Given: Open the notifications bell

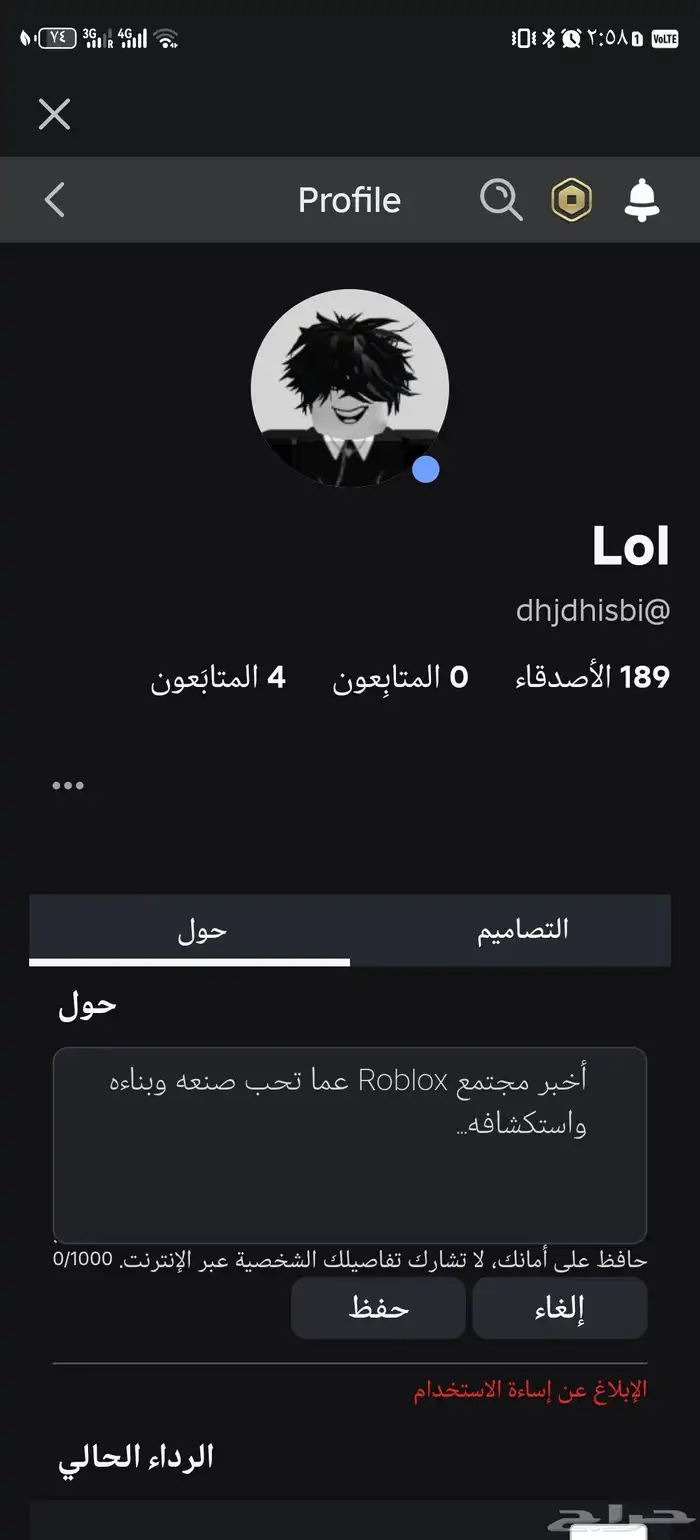Looking at the screenshot, I should [x=642, y=200].
